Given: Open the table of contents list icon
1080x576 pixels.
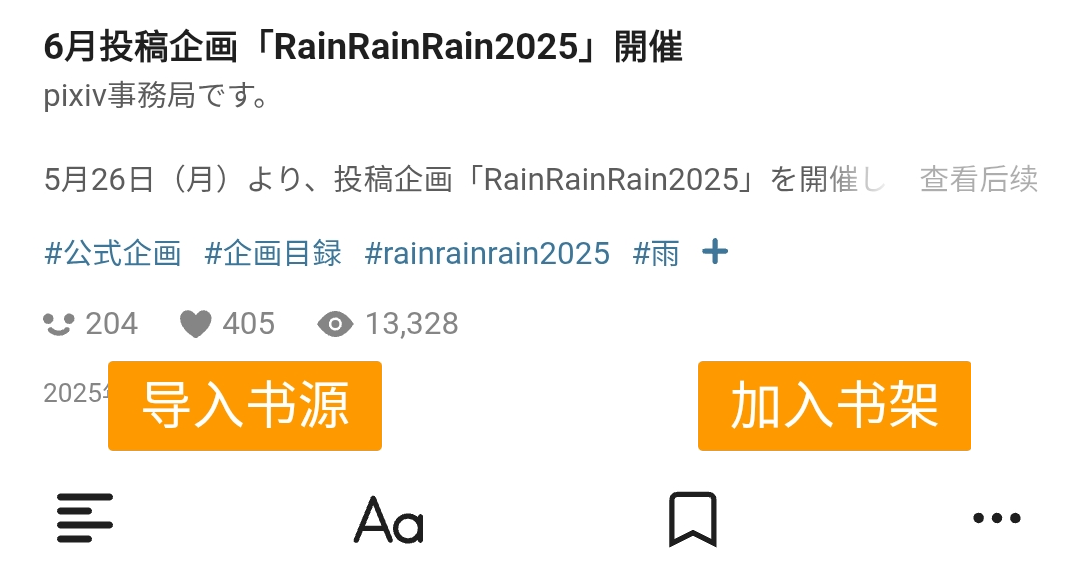Looking at the screenshot, I should click(85, 518).
